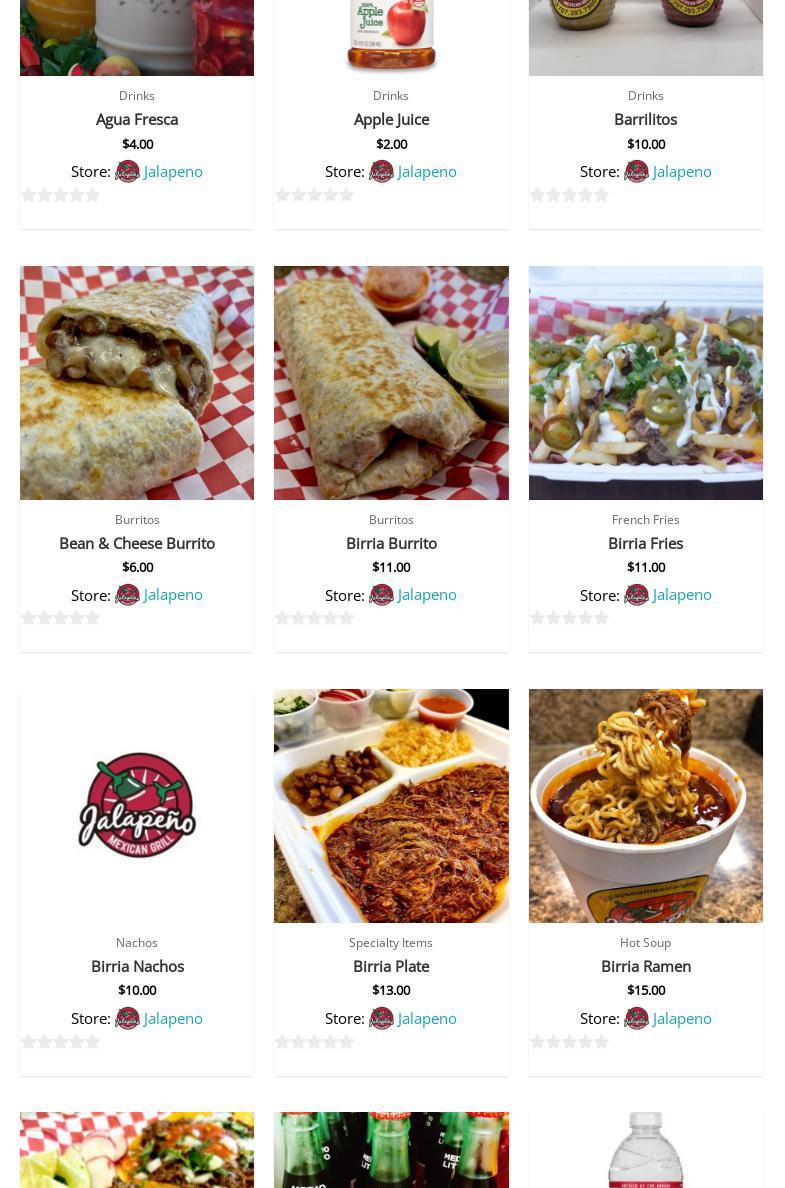The image size is (785, 1188).
Task: View the Birria Ramen product photo
Action: coord(645,805)
